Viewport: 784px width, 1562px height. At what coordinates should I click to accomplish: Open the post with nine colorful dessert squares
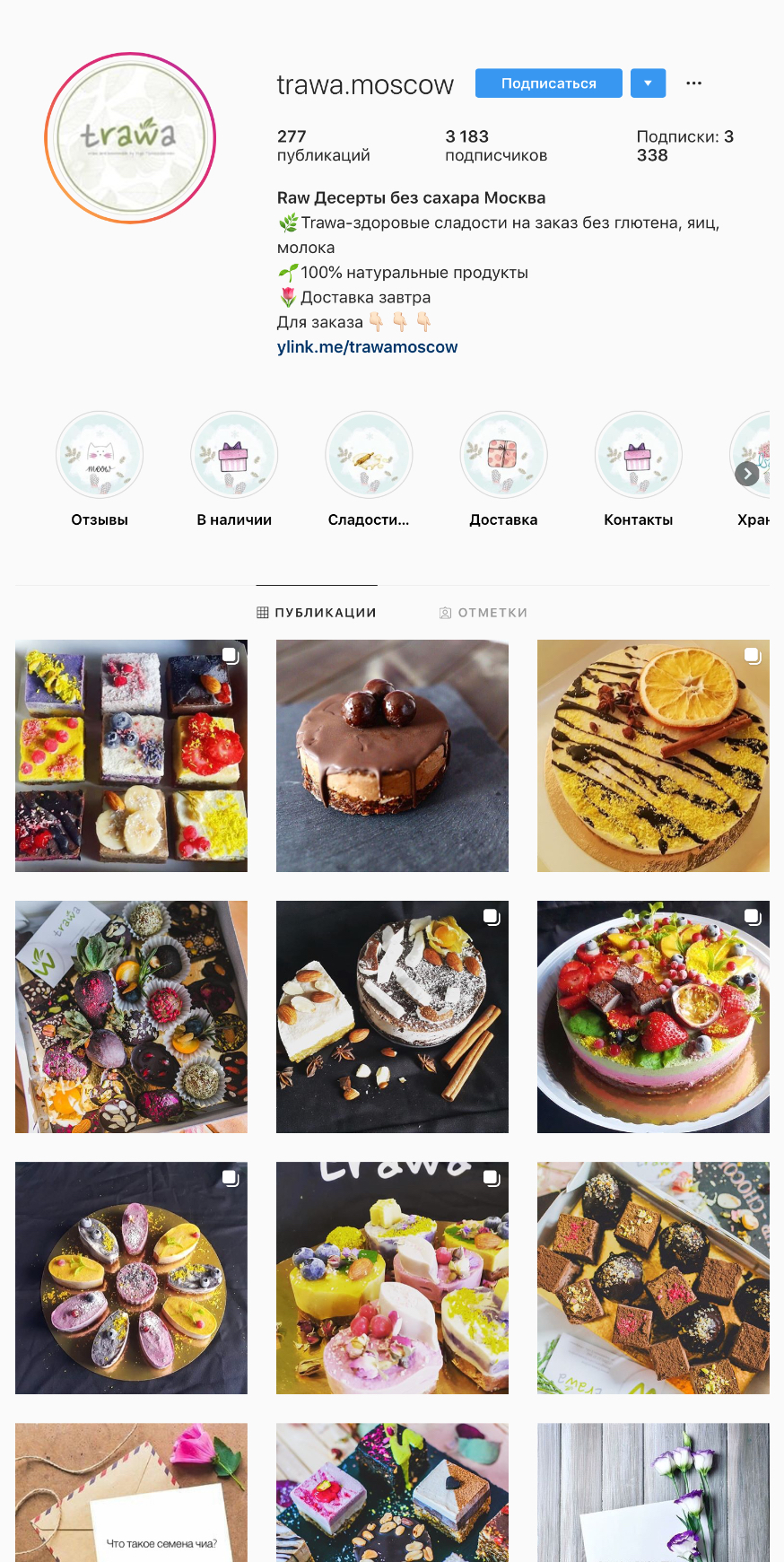(131, 755)
